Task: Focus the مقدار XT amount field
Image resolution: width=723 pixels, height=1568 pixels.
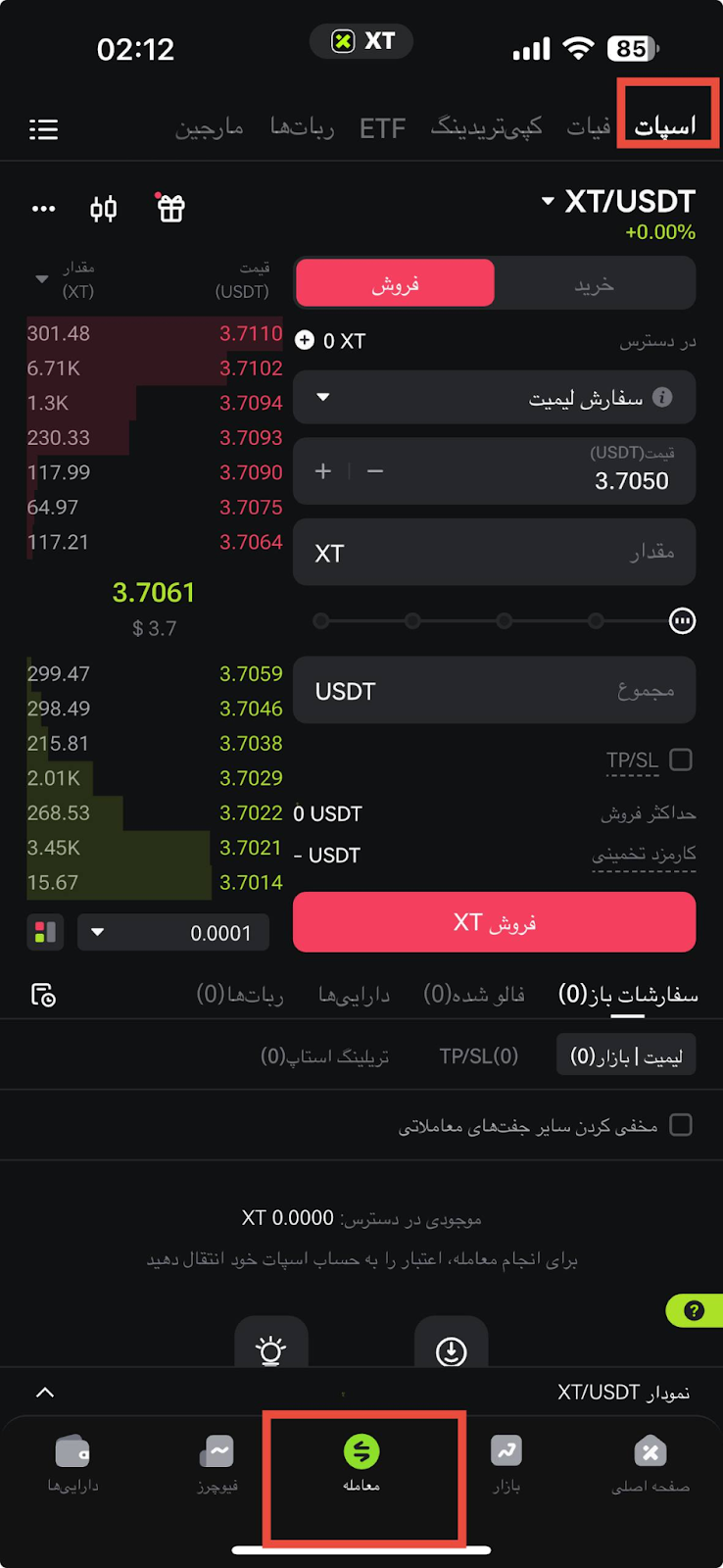Action: [x=494, y=553]
